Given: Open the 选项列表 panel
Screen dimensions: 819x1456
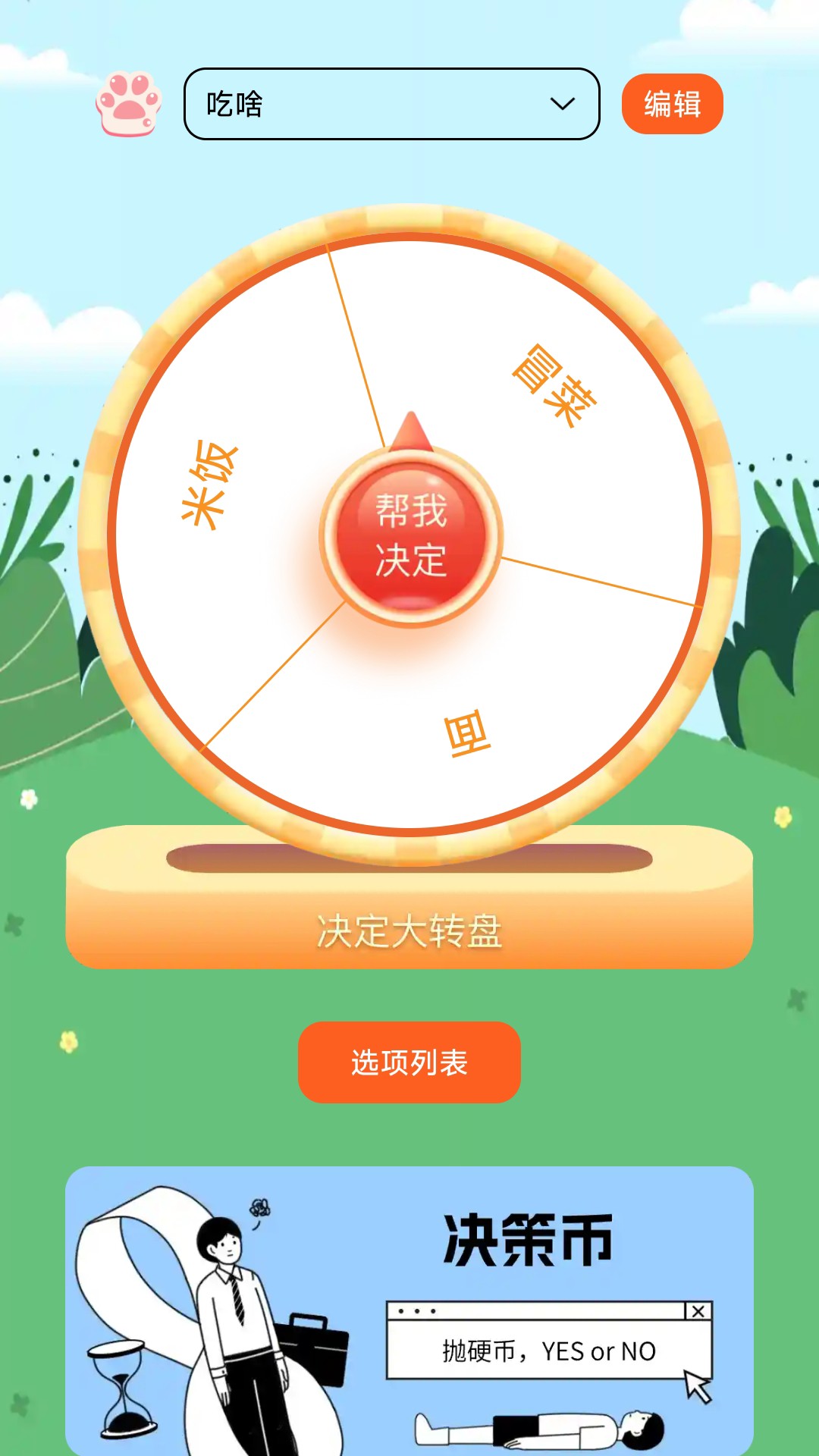Looking at the screenshot, I should click(x=409, y=1063).
